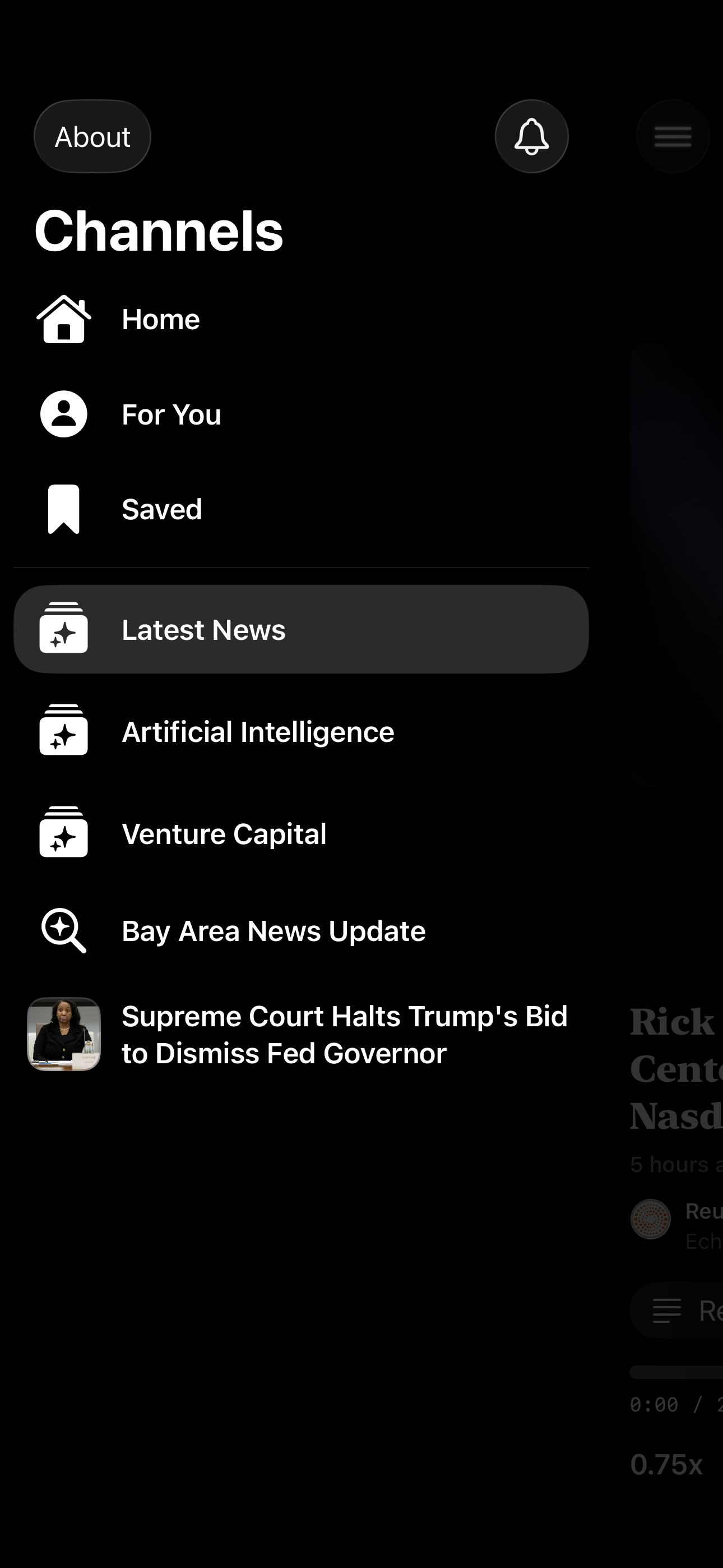Open the About page
This screenshot has height=1568, width=723.
point(92,136)
